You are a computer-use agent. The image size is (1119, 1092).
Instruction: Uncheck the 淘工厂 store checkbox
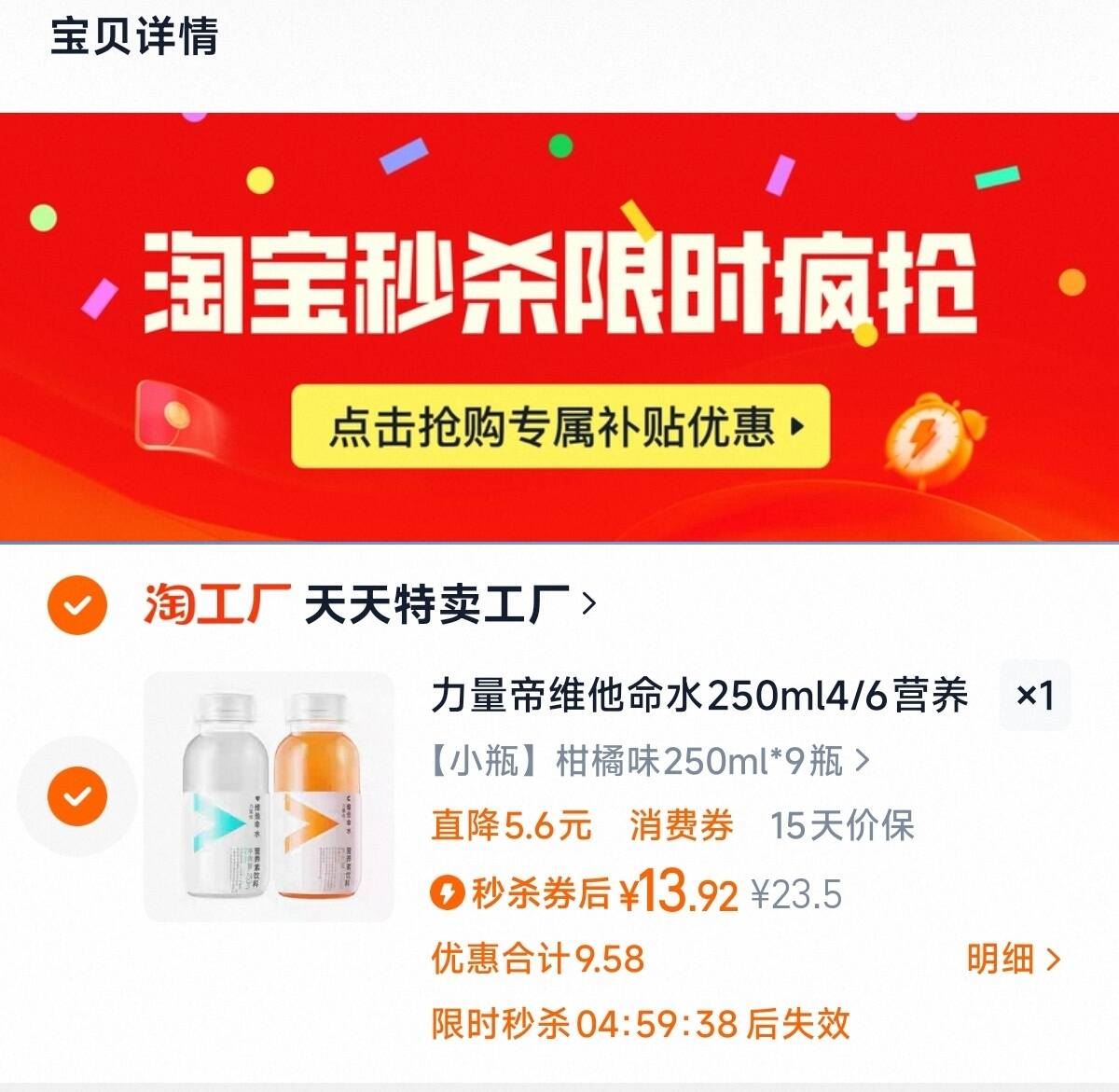point(78,605)
